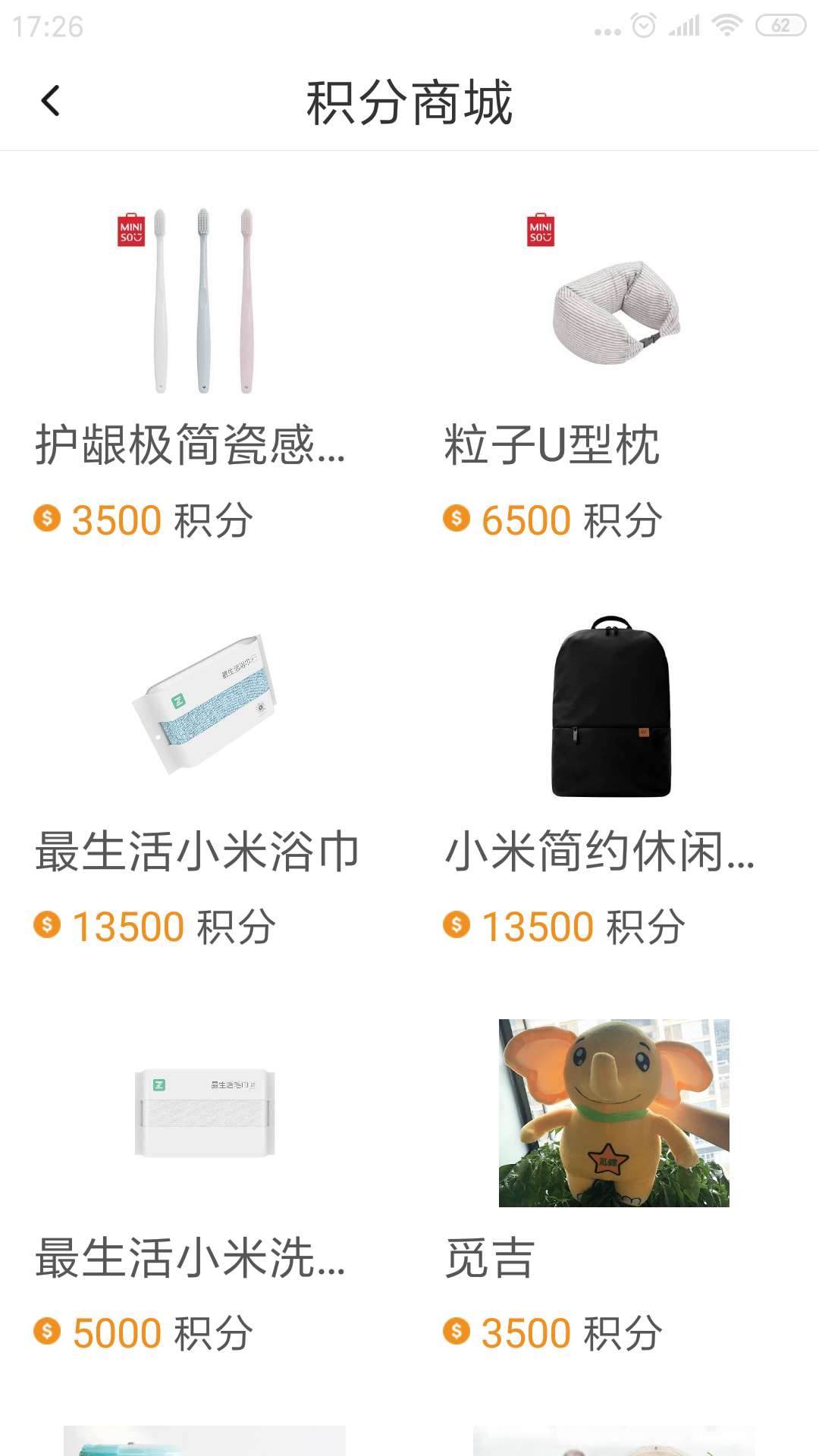Click the coin icon next to the backpack's points
The image size is (819, 1456).
coord(458,927)
